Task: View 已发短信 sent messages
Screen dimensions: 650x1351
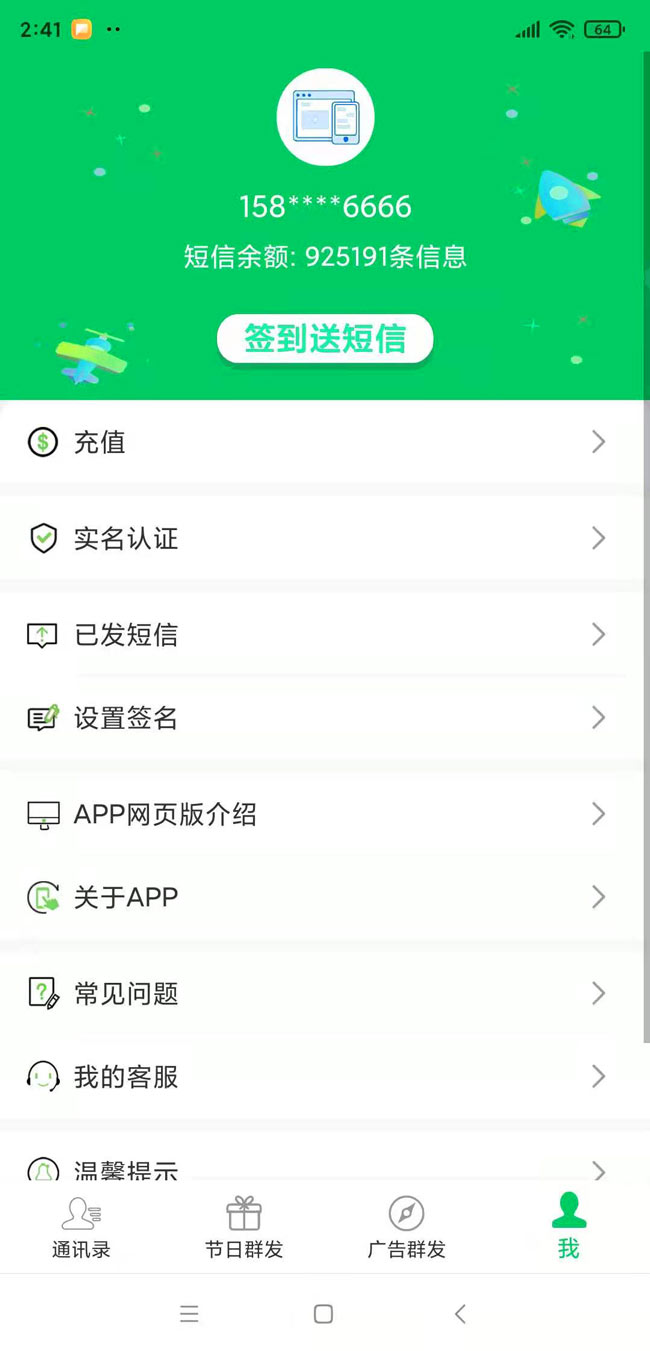Action: 324,634
